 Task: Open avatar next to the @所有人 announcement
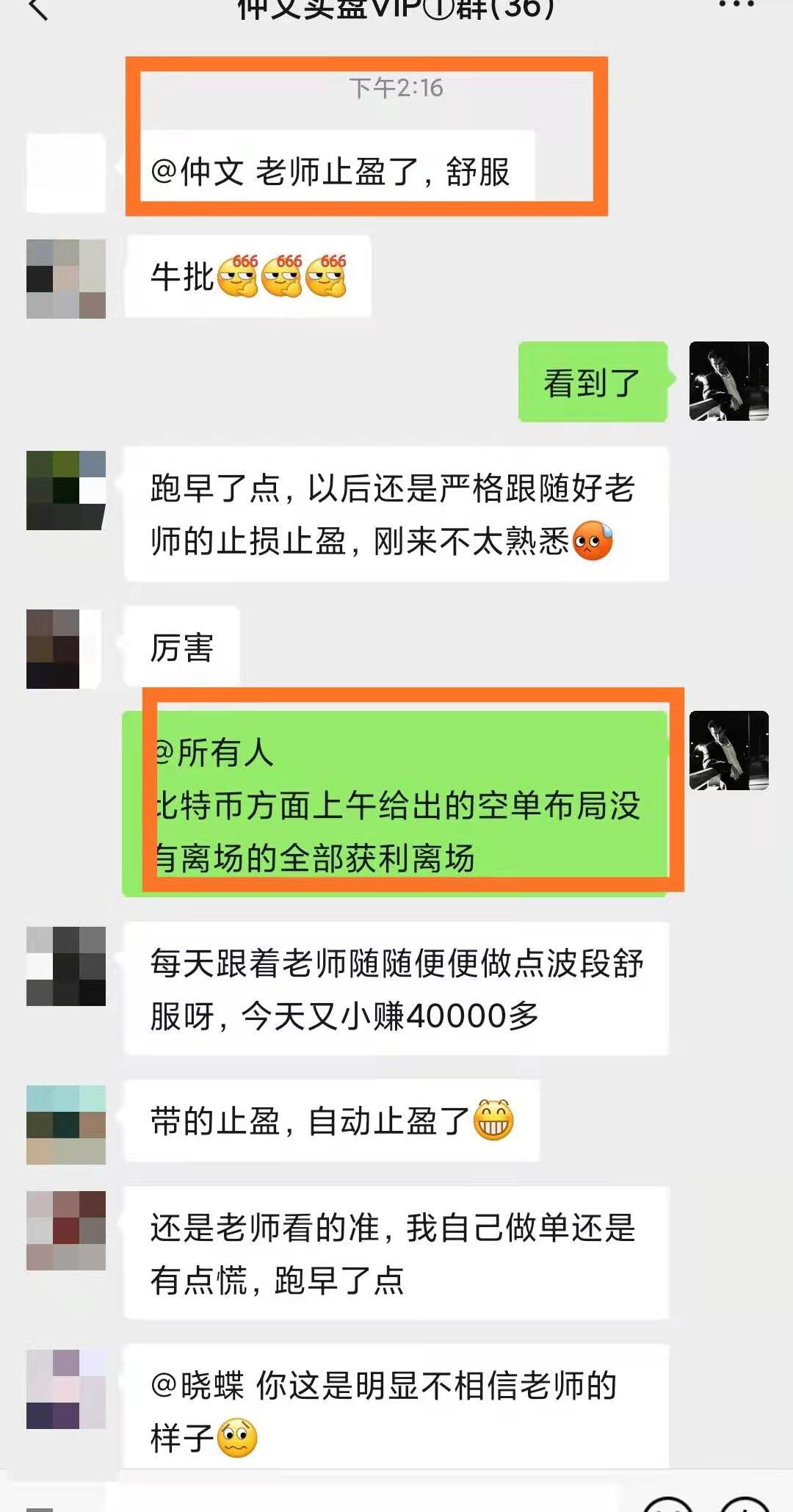coord(728,750)
